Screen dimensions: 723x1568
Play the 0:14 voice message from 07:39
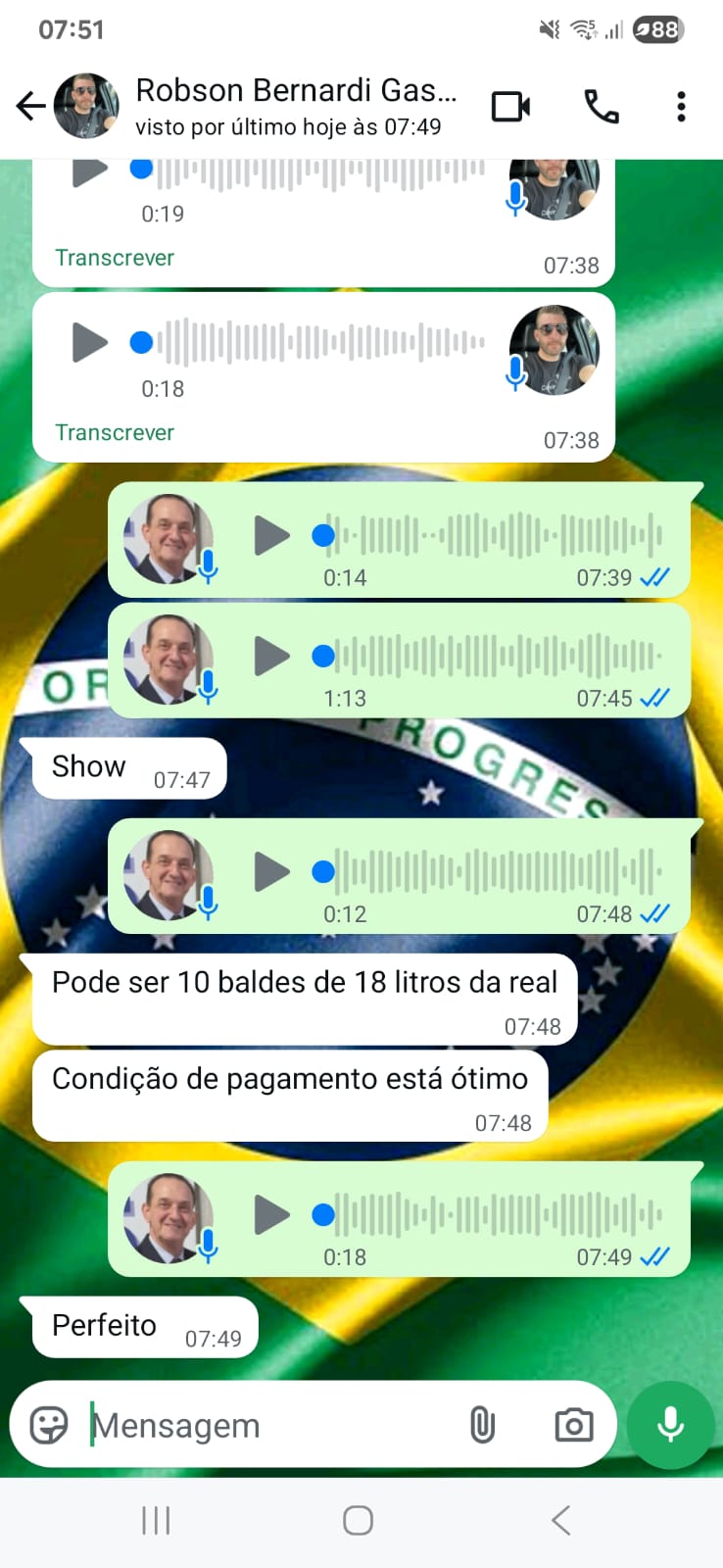[x=271, y=535]
